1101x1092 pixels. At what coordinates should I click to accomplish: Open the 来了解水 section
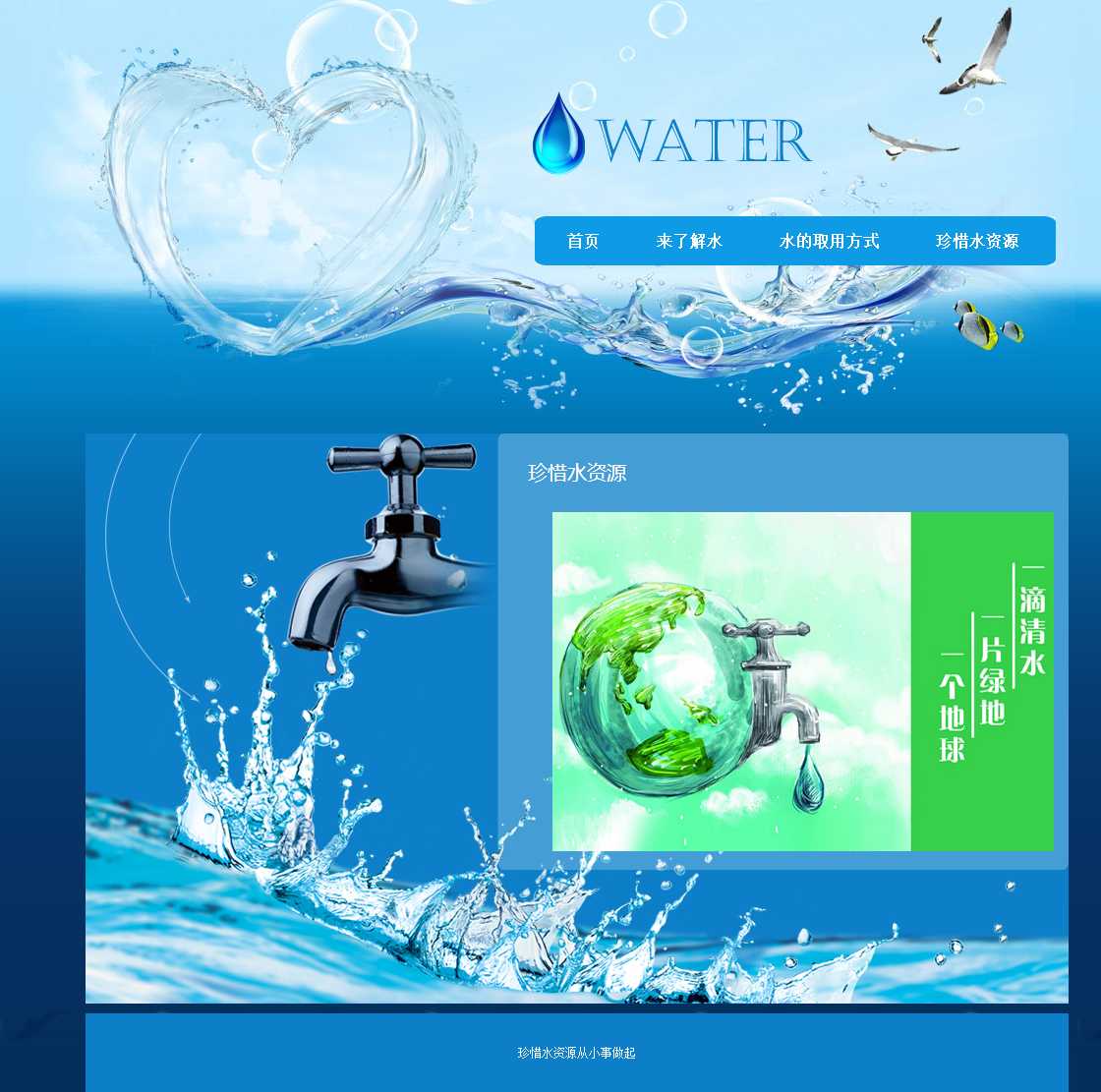click(x=689, y=242)
